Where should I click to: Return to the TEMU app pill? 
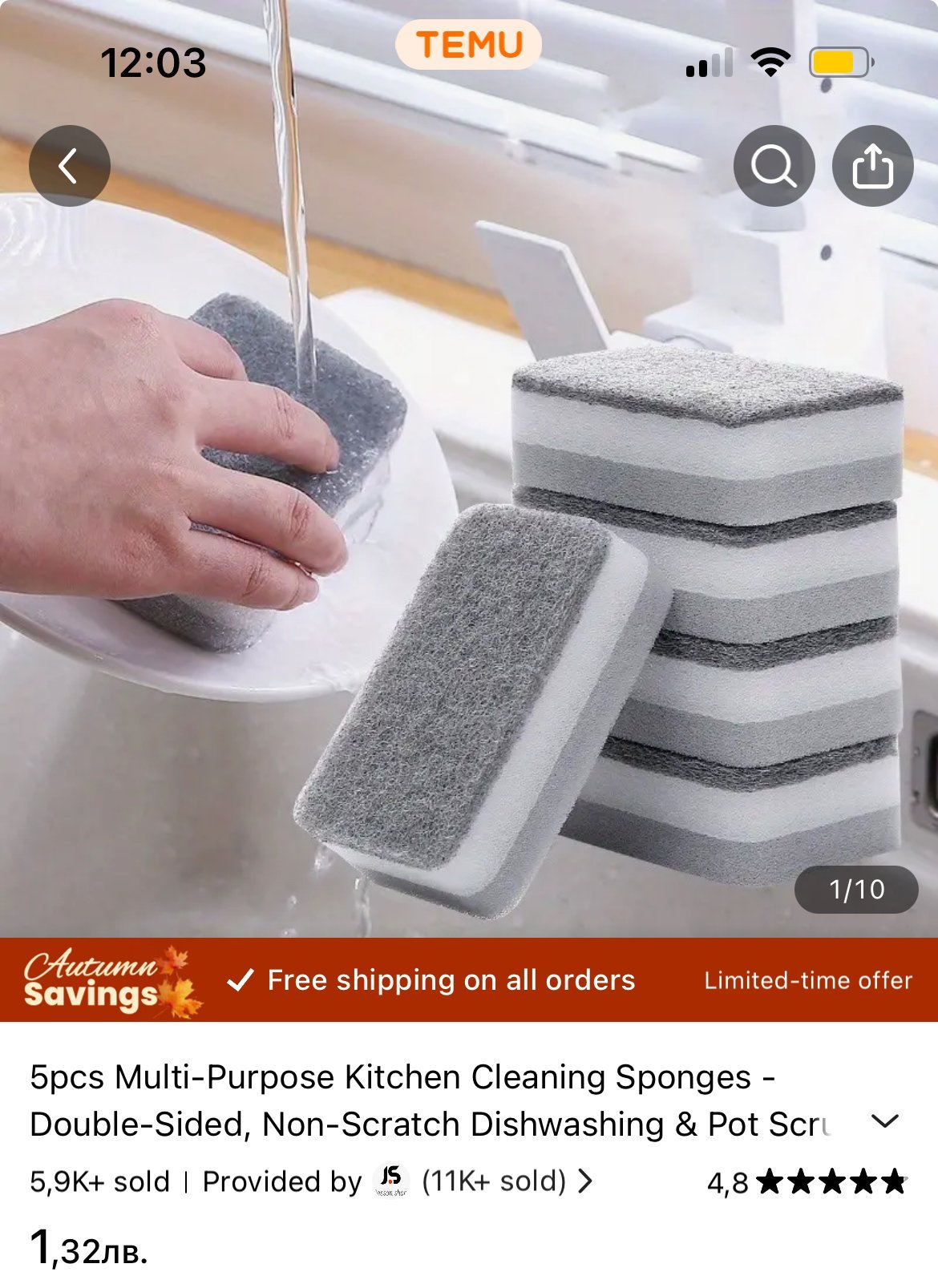coord(468,45)
